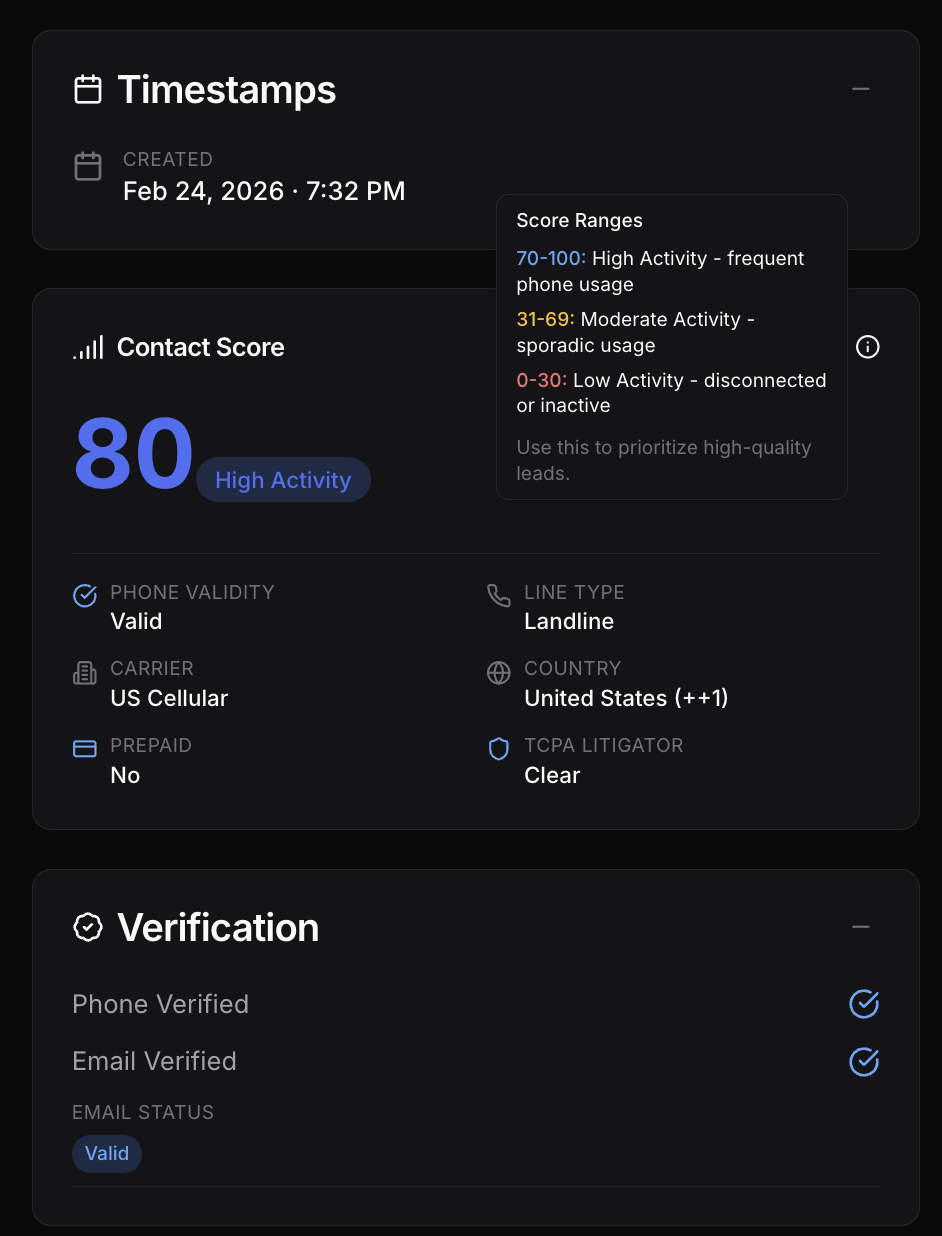The width and height of the screenshot is (942, 1236).
Task: Click the card icon beside Prepaid
Action: 84,748
